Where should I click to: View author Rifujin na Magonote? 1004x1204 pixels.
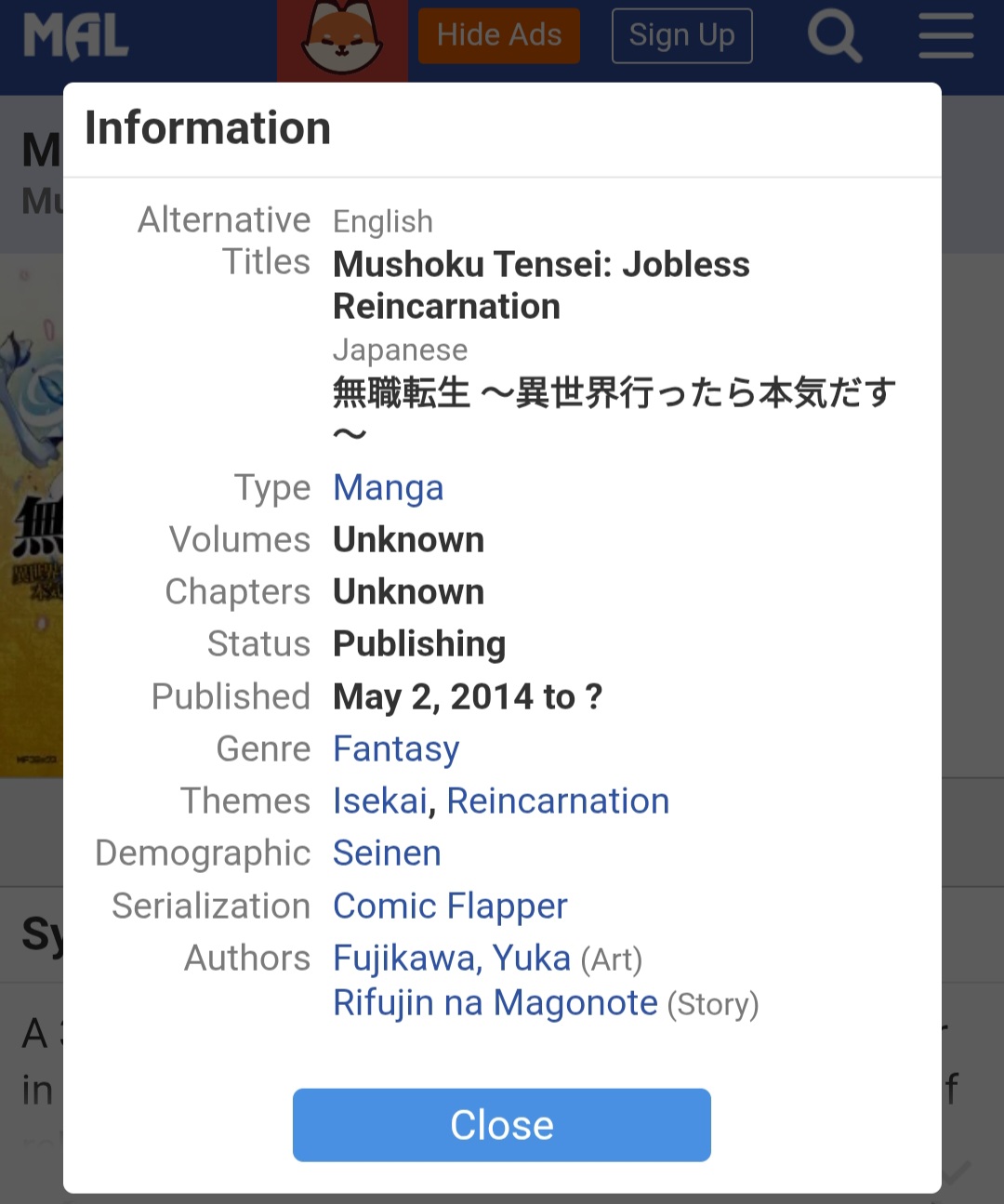[495, 1003]
